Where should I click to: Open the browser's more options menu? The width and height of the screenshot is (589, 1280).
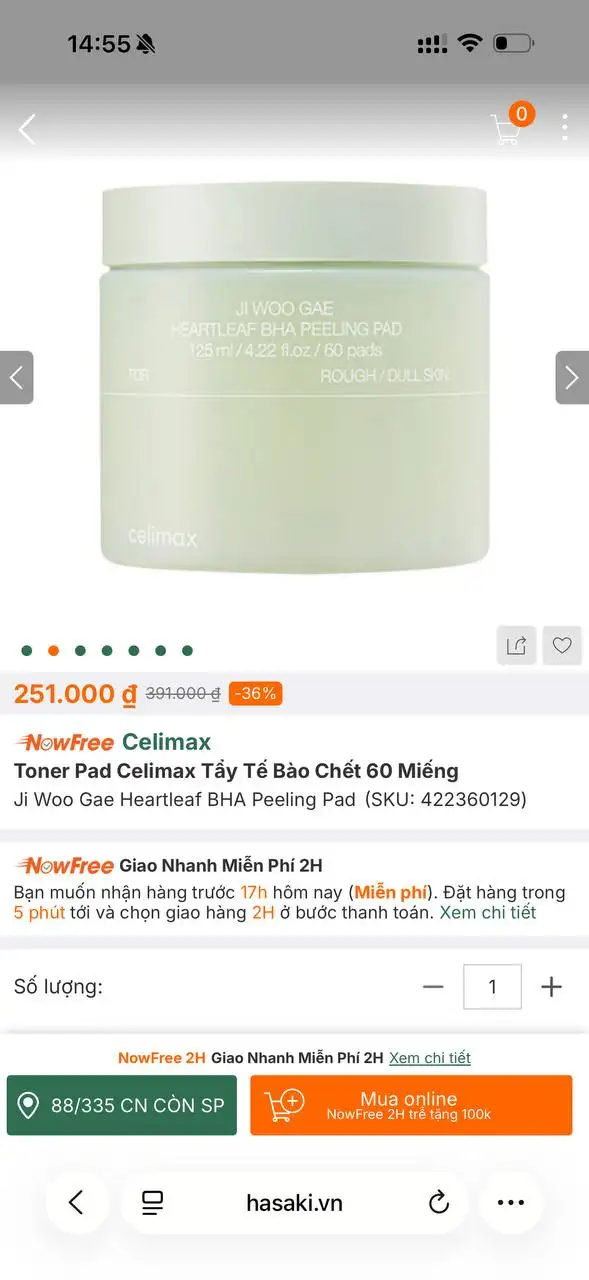click(x=511, y=1203)
